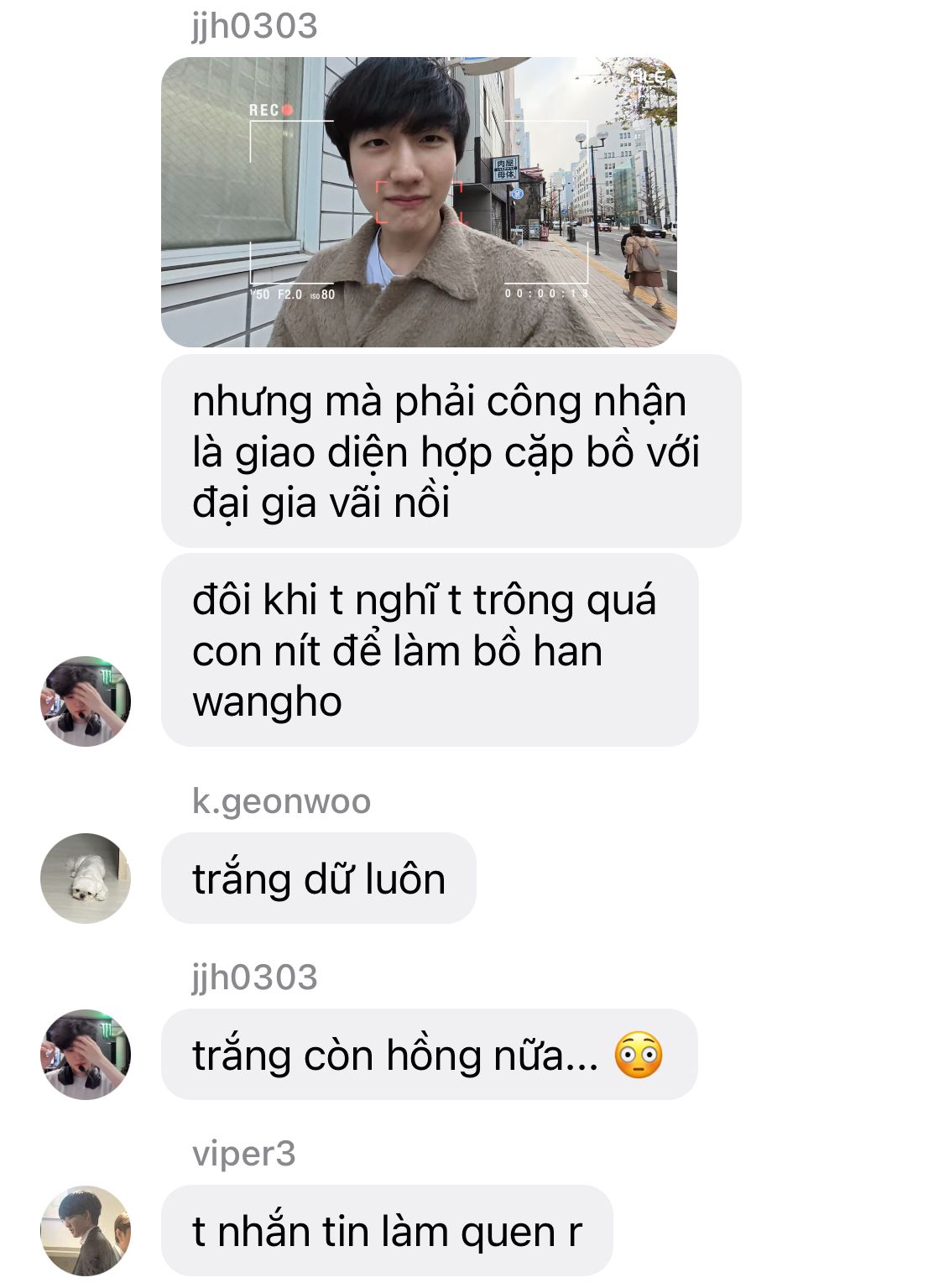
Task: Tap jjh0303's avatar beside the "trắng còn hồng nữa" message
Action: 86,1054
